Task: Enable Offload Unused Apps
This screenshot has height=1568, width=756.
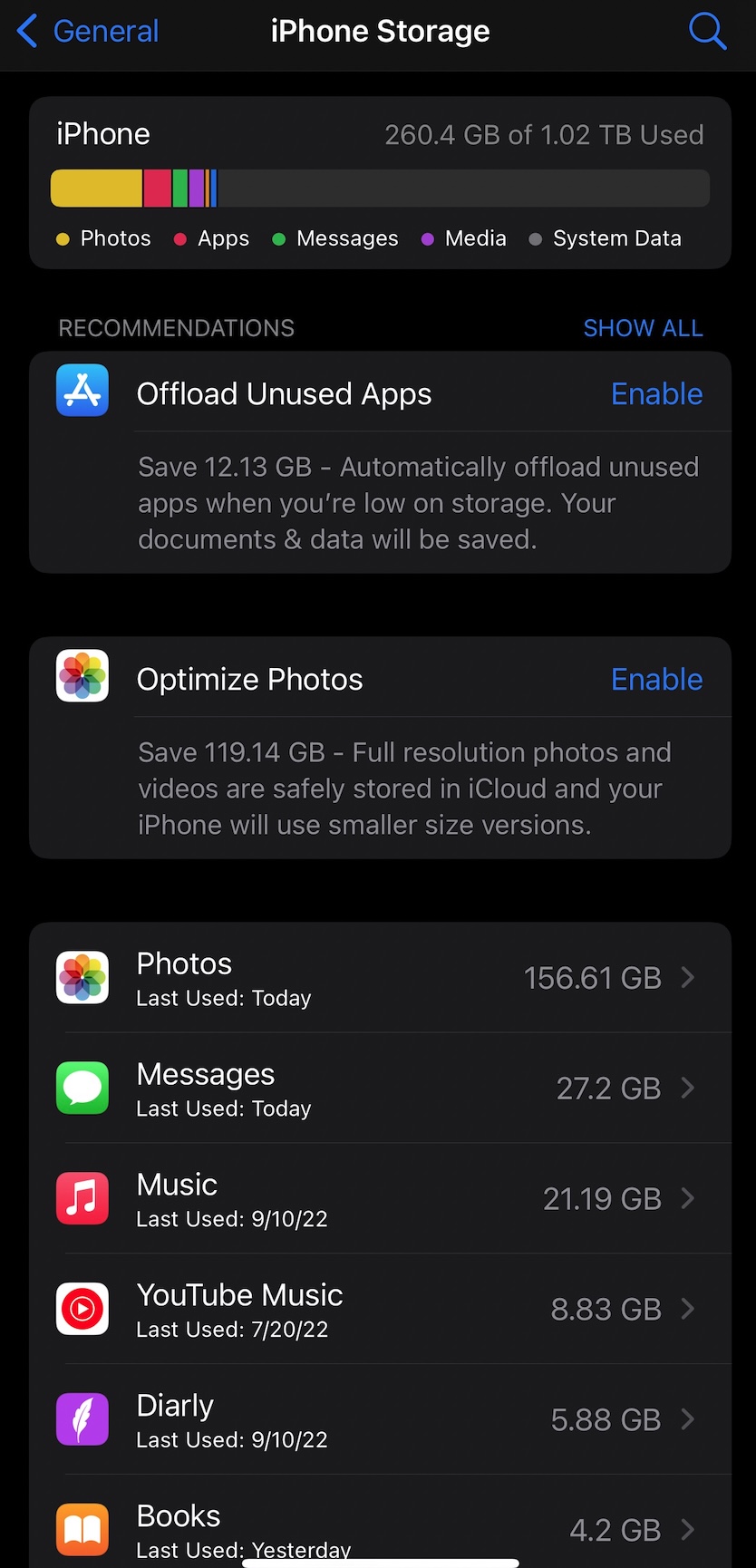Action: click(x=656, y=394)
